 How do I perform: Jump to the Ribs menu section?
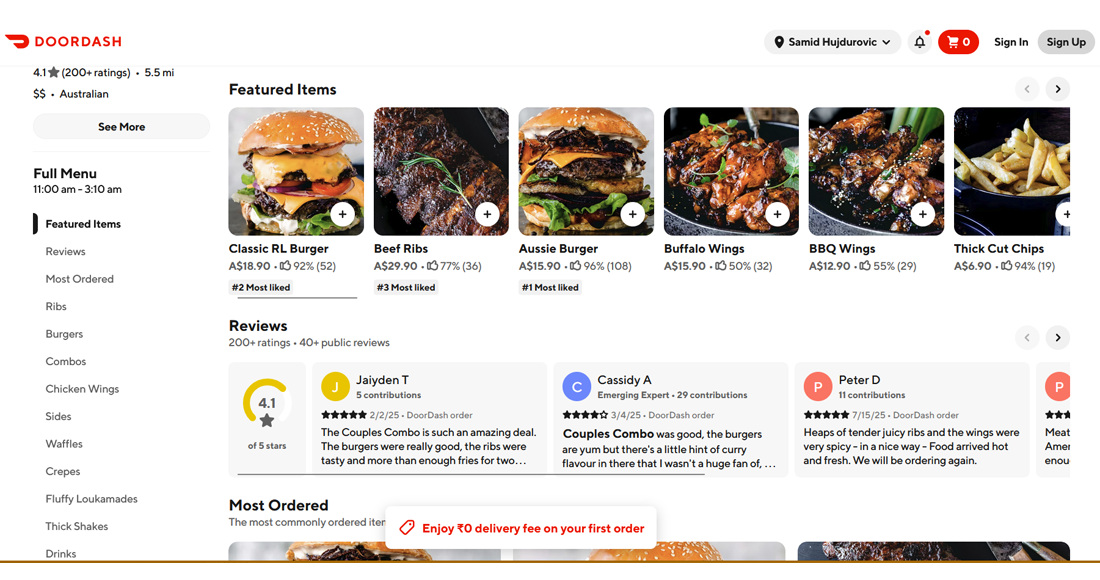[x=56, y=307]
